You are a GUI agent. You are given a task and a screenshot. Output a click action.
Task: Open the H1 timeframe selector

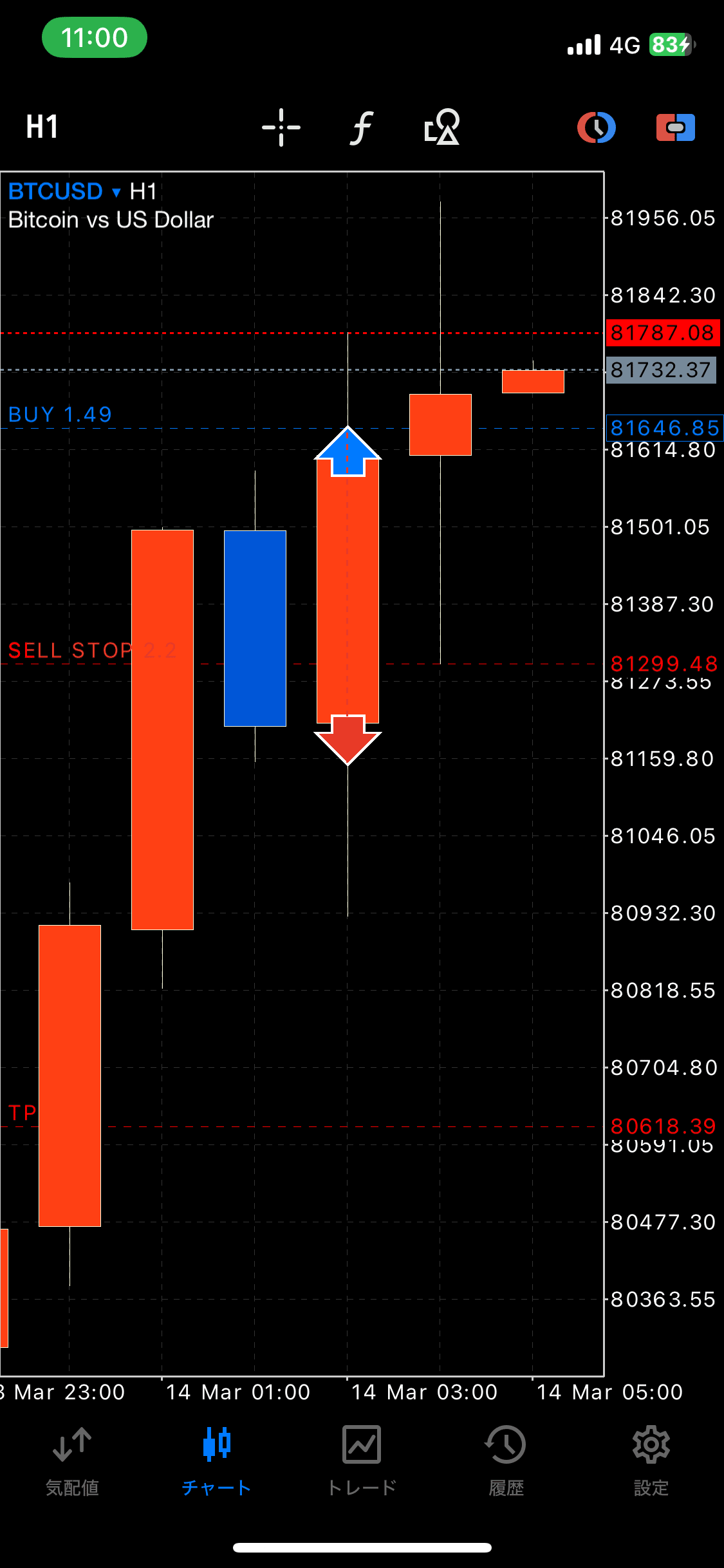[42, 127]
